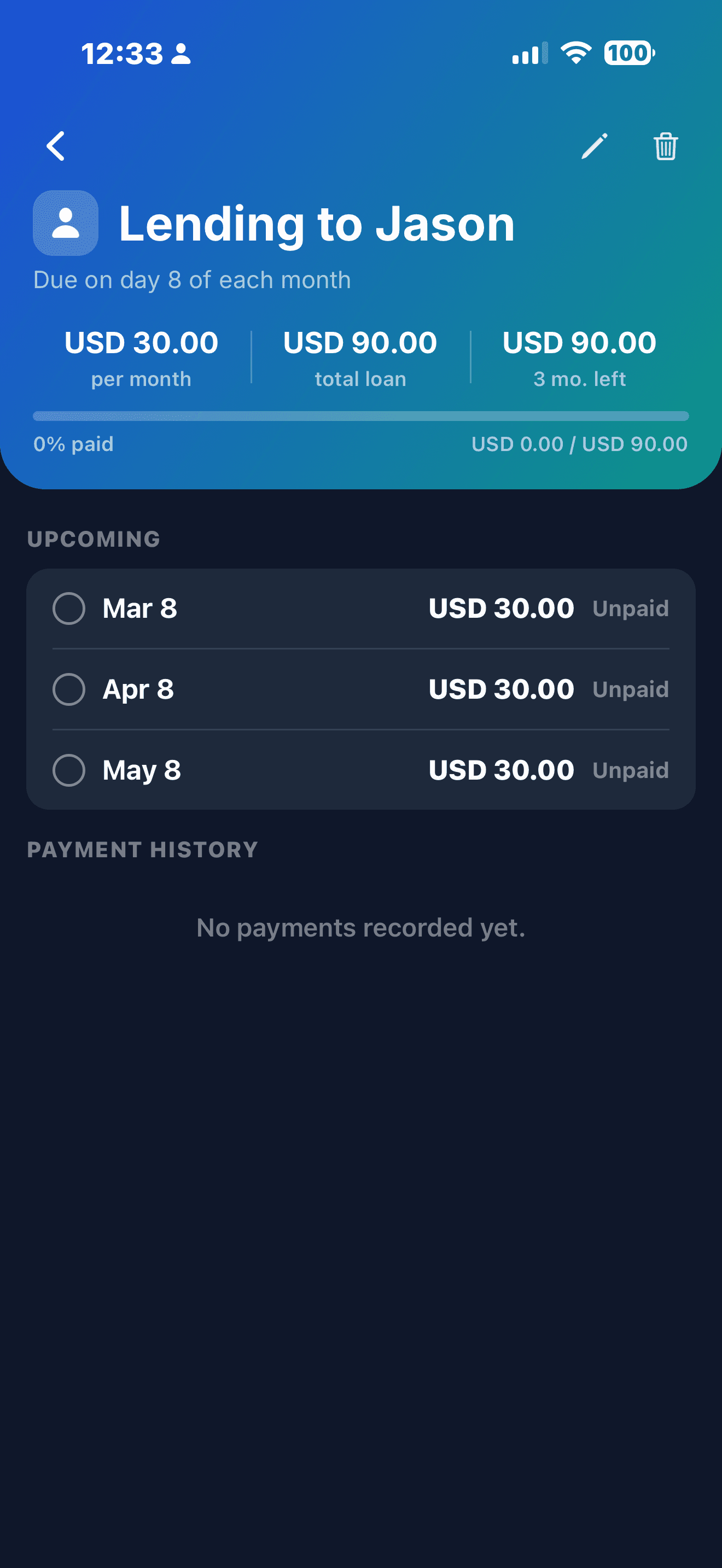Tap the trash delete icon
Screen dimensions: 722x1568
click(x=665, y=145)
